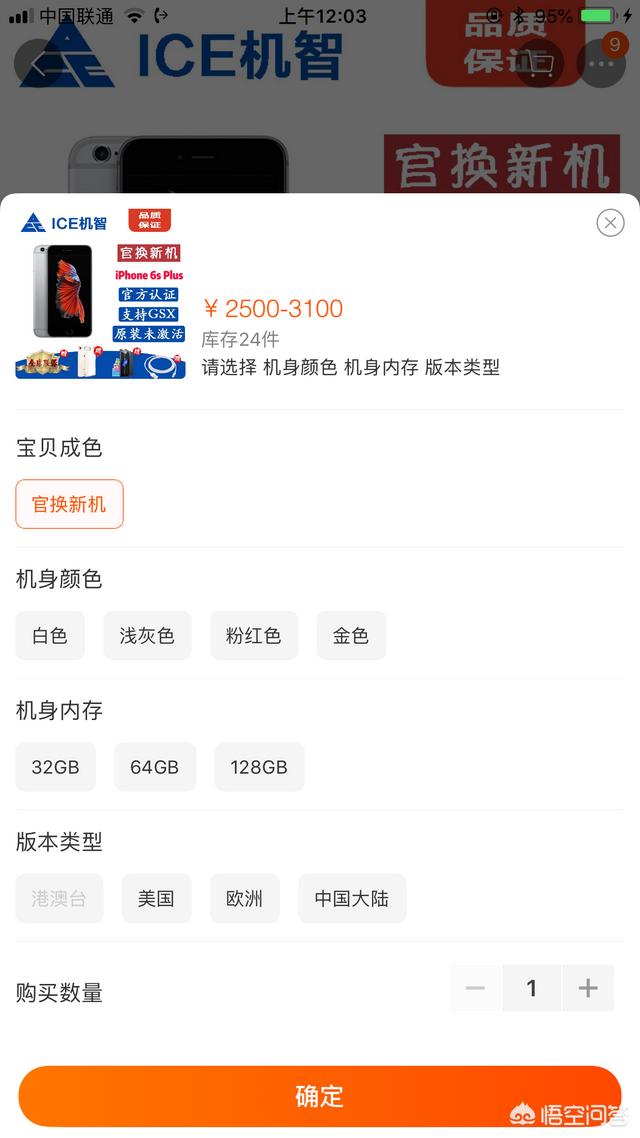
Task: Confirm selection with 确定 button
Action: (x=320, y=1096)
